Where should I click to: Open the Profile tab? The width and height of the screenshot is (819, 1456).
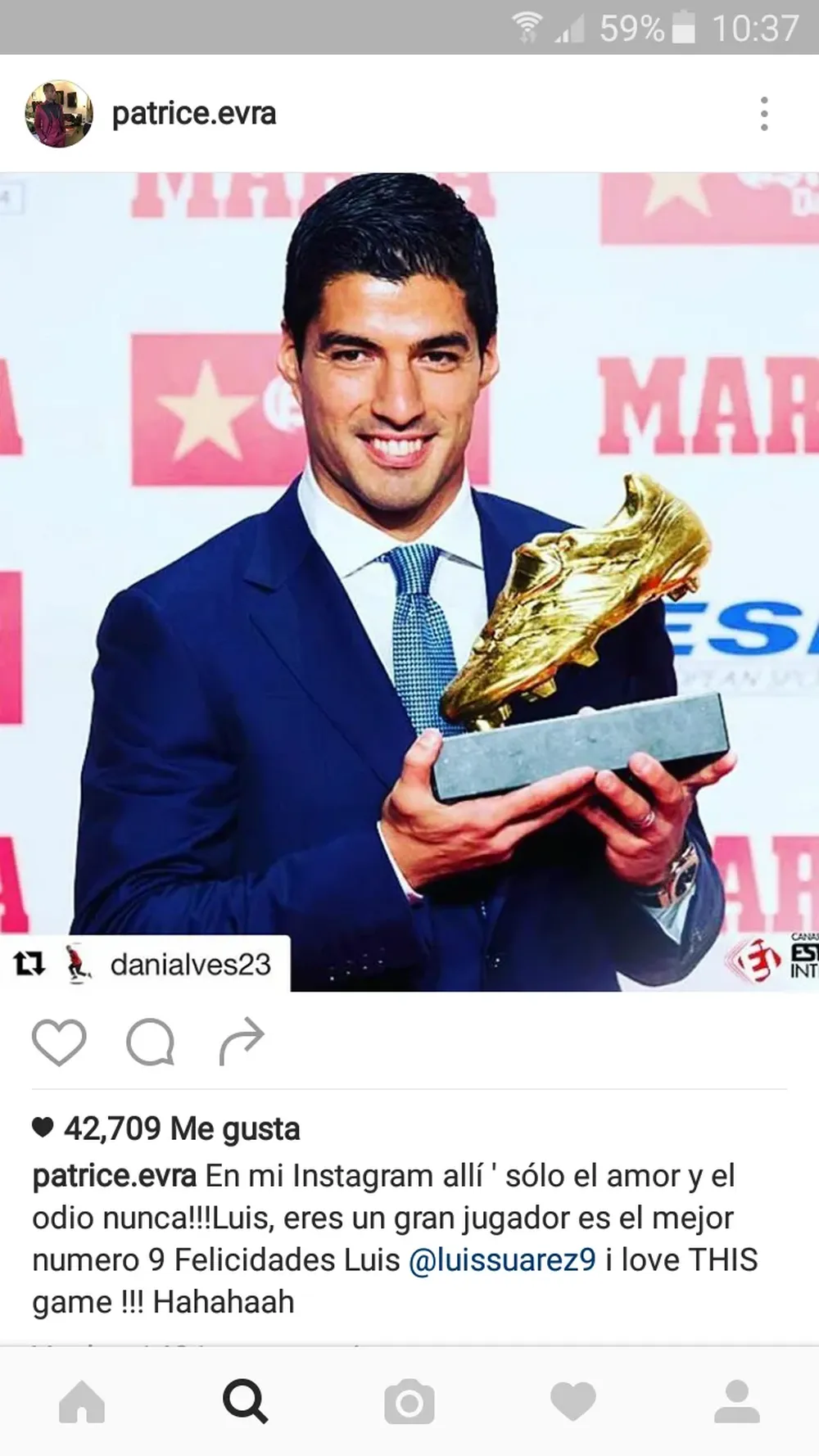click(x=737, y=1402)
